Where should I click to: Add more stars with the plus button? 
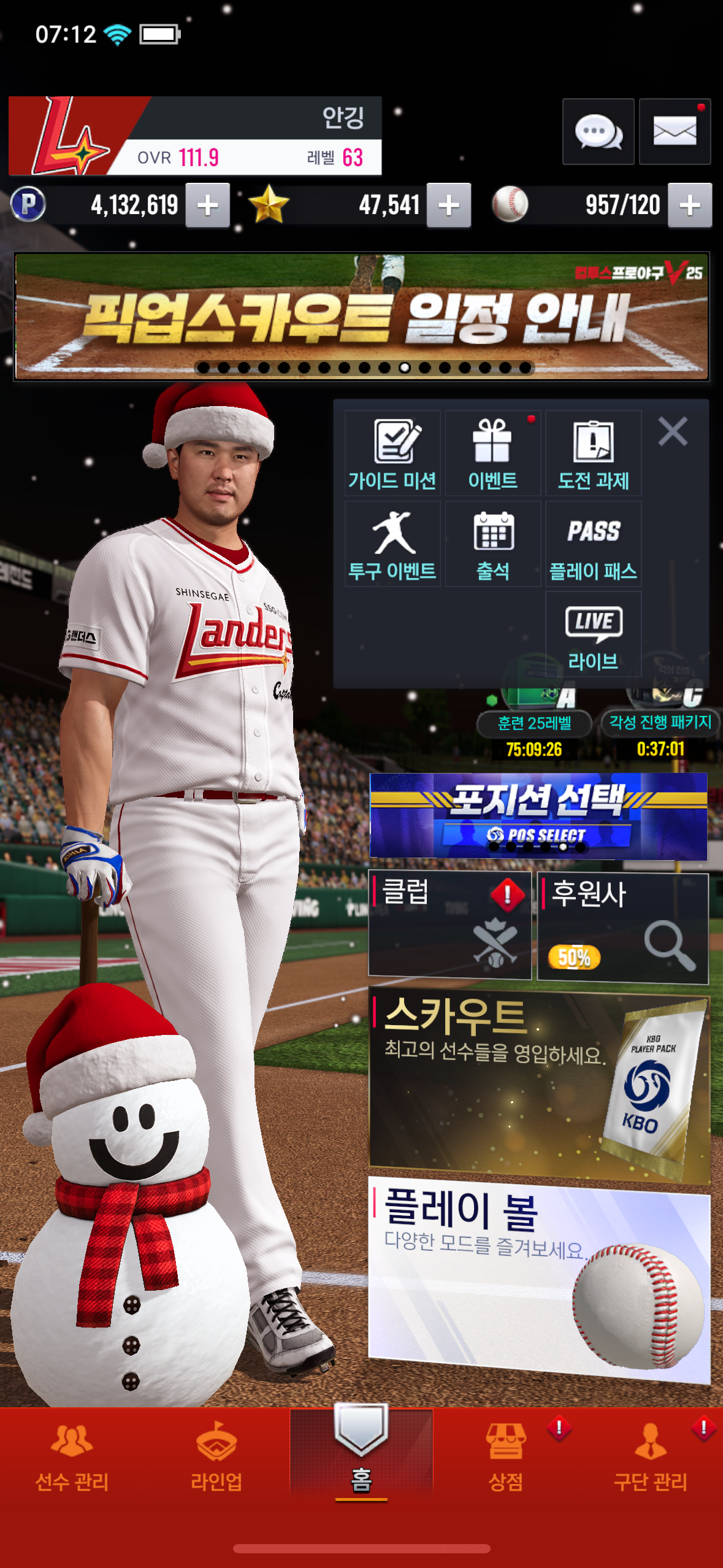tap(449, 206)
